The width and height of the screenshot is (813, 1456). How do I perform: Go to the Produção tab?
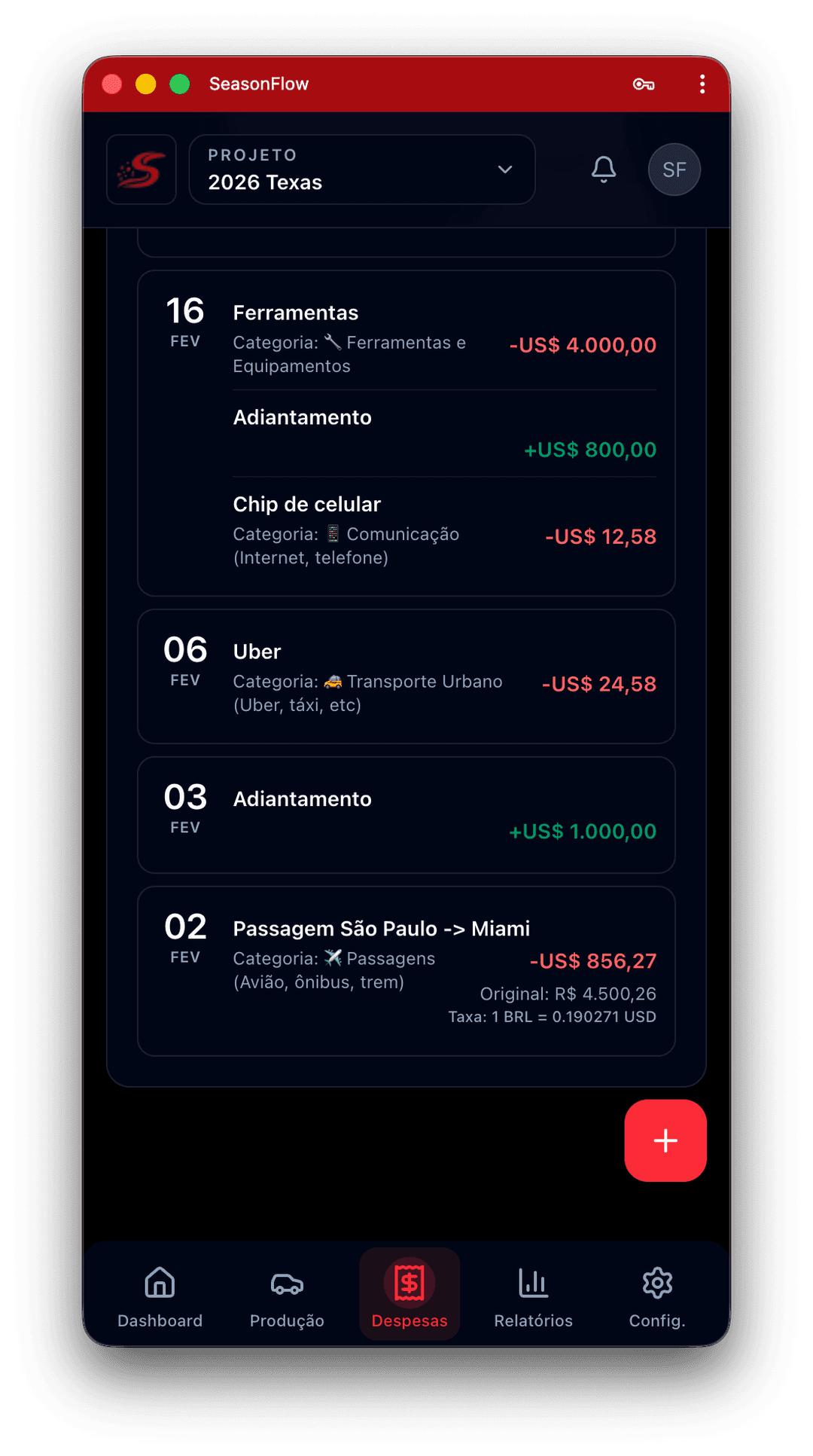click(x=287, y=1296)
